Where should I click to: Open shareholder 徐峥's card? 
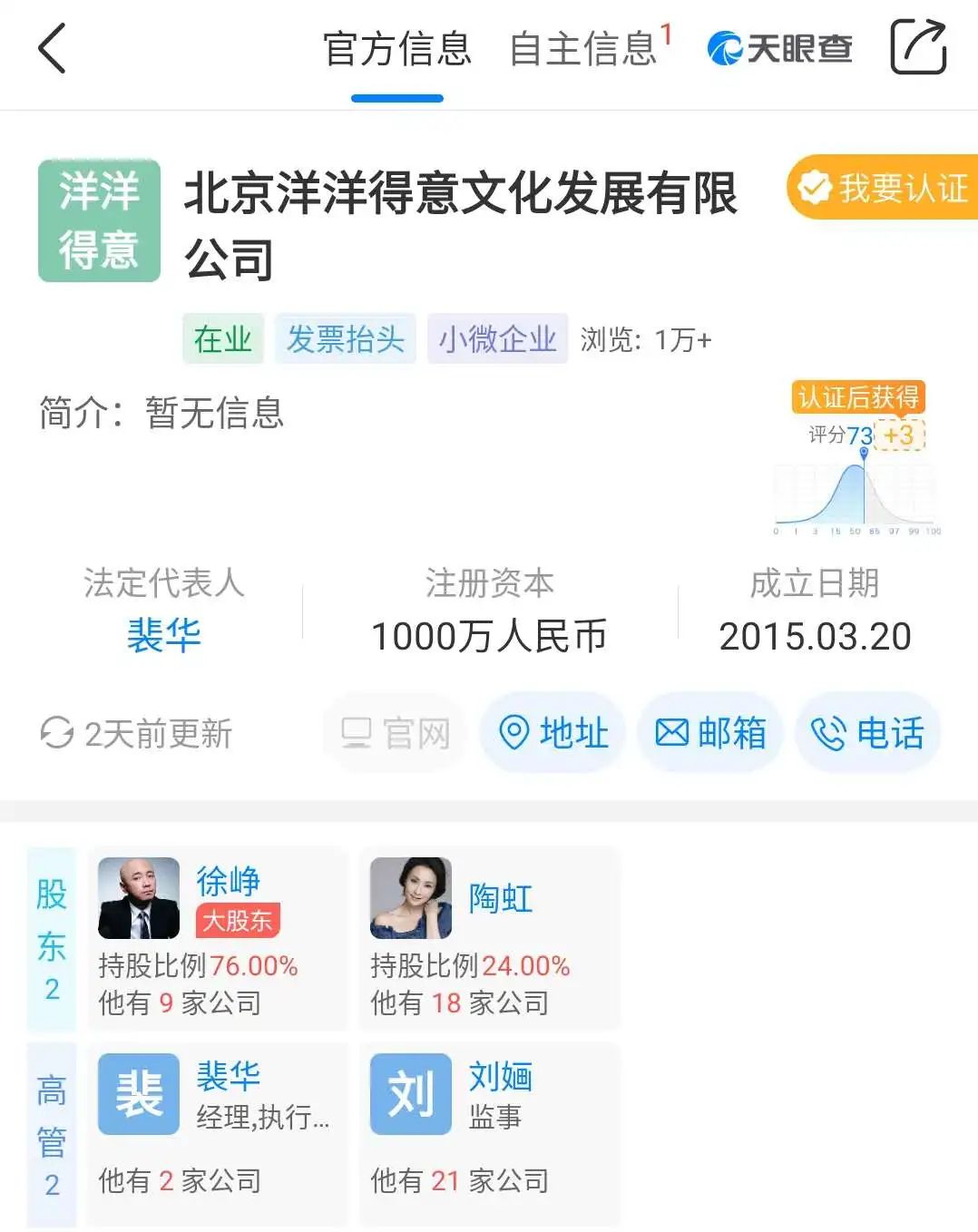pos(218,938)
